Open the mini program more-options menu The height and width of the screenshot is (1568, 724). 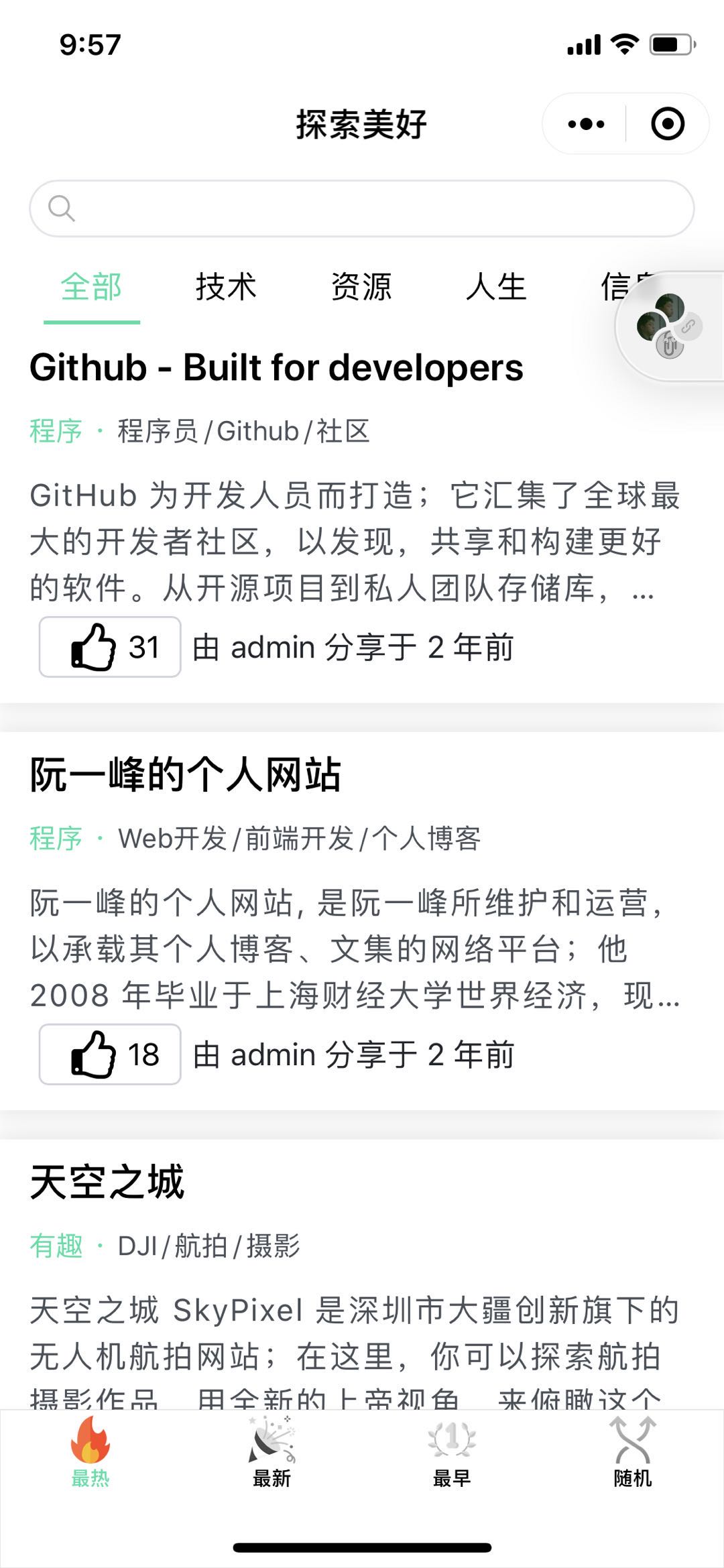point(586,124)
